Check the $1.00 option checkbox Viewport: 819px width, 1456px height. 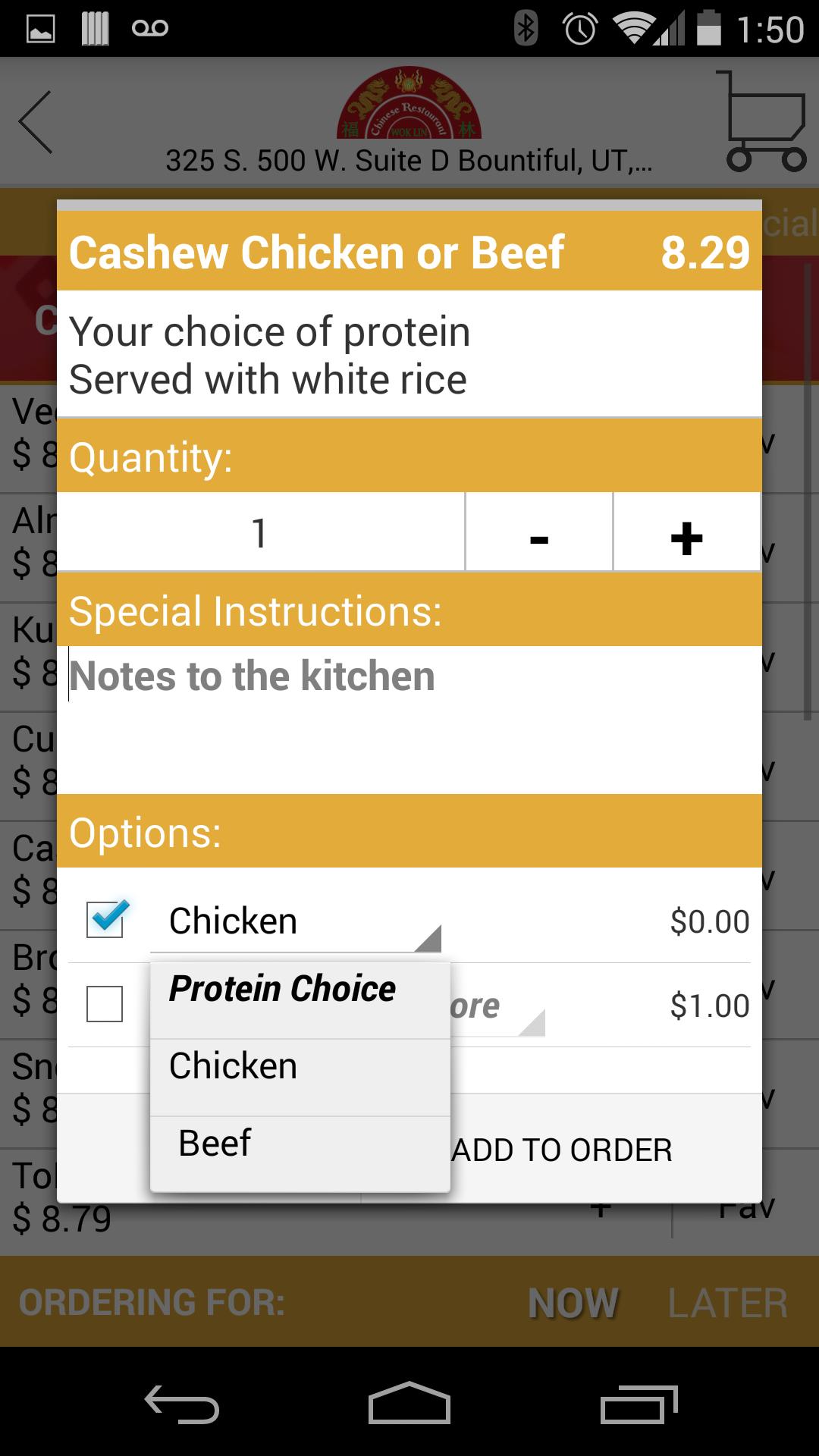pyautogui.click(x=105, y=1004)
